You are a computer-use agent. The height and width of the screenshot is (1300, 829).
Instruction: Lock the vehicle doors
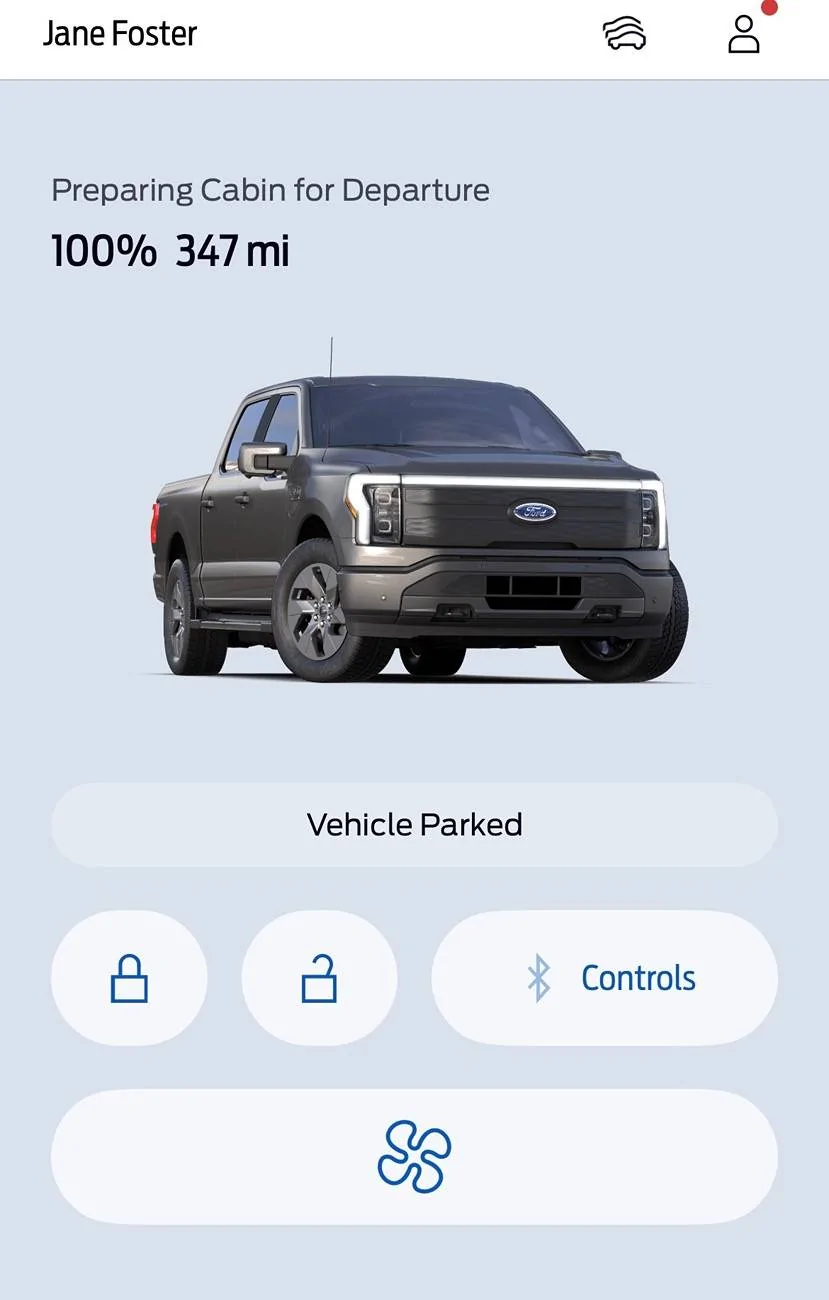(x=129, y=978)
